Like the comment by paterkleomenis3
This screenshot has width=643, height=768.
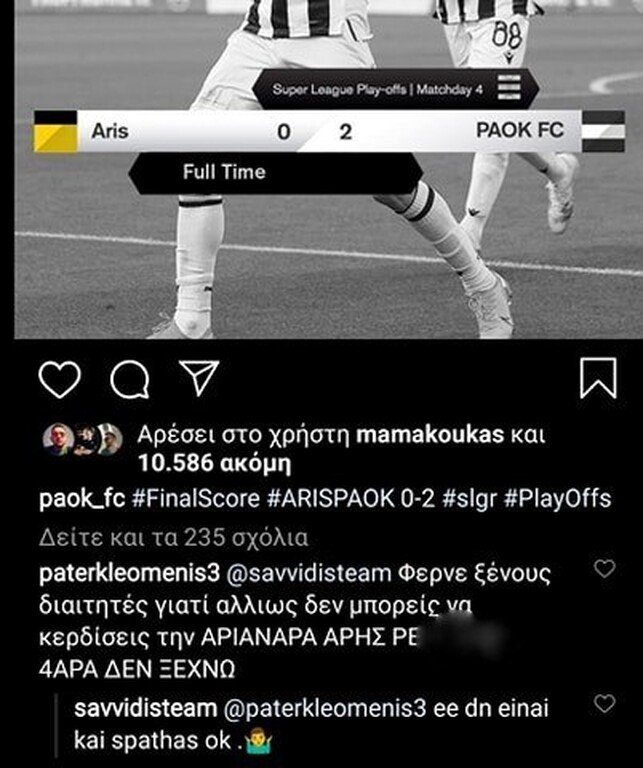point(604,568)
